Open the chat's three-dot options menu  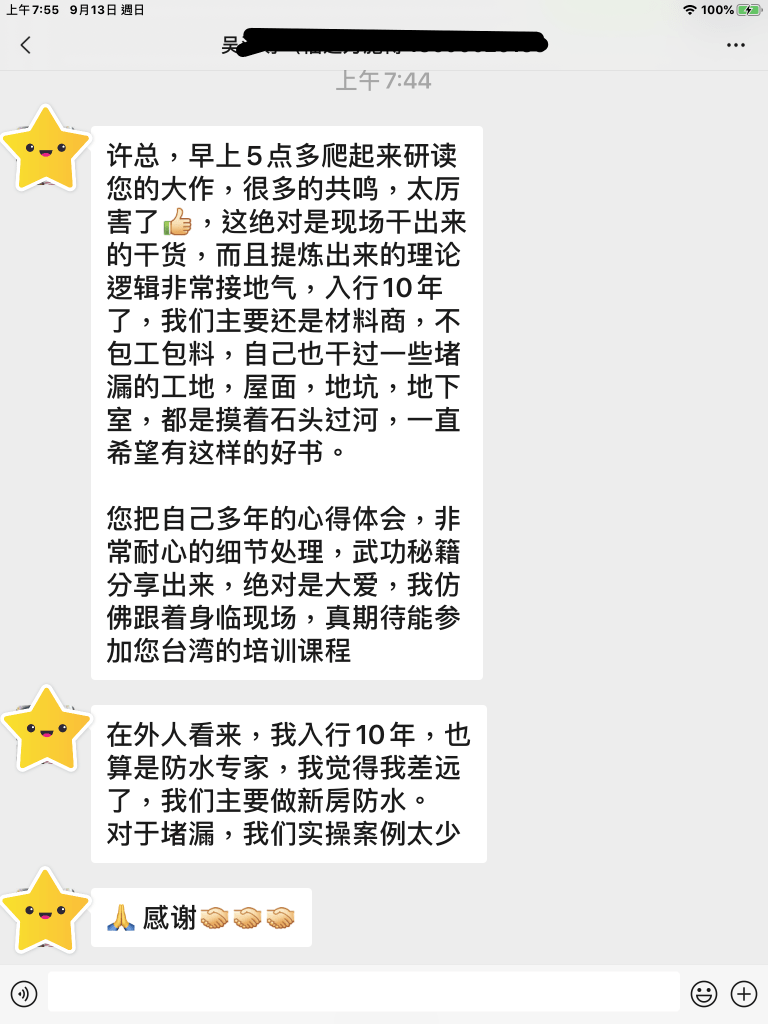[736, 45]
